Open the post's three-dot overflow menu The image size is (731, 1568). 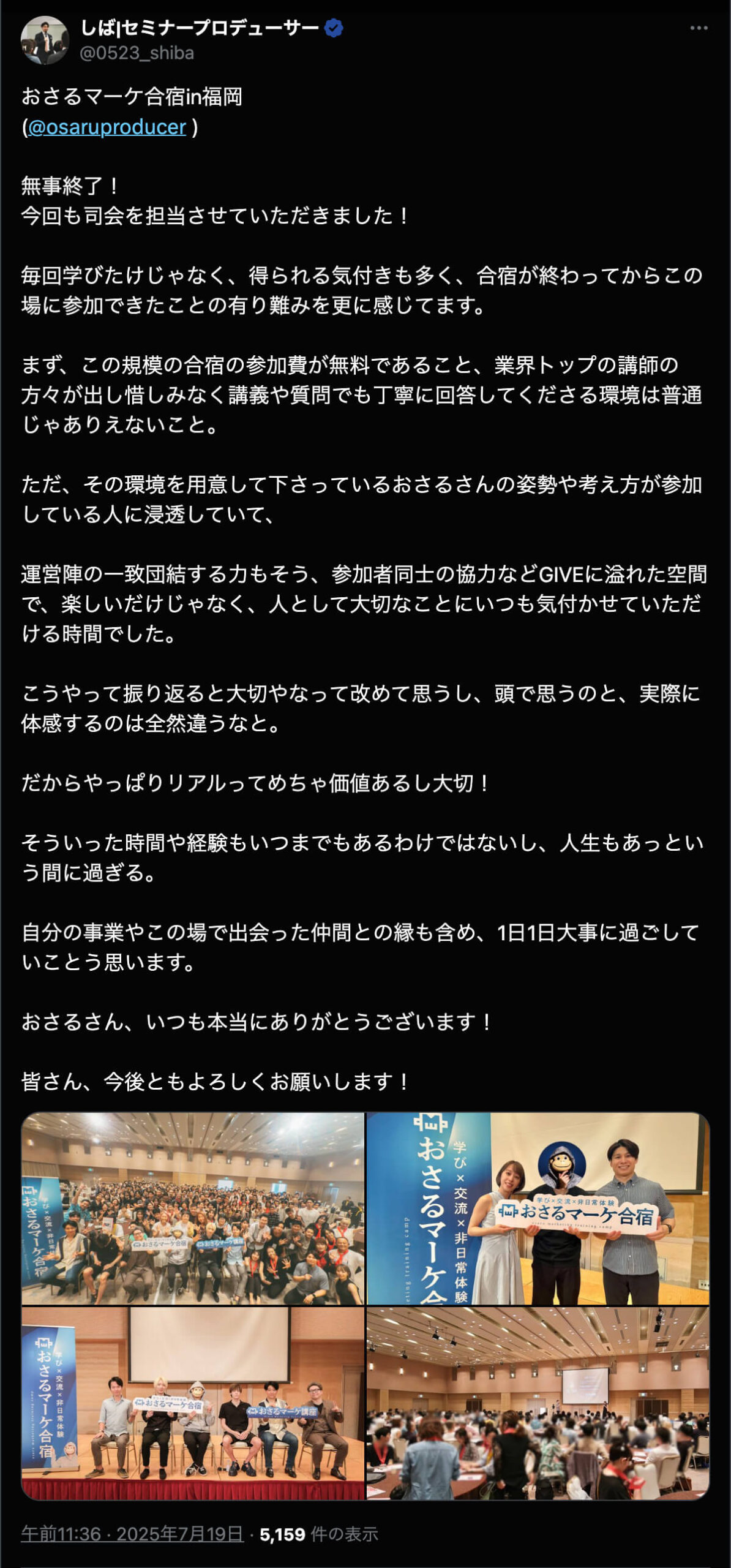(698, 28)
